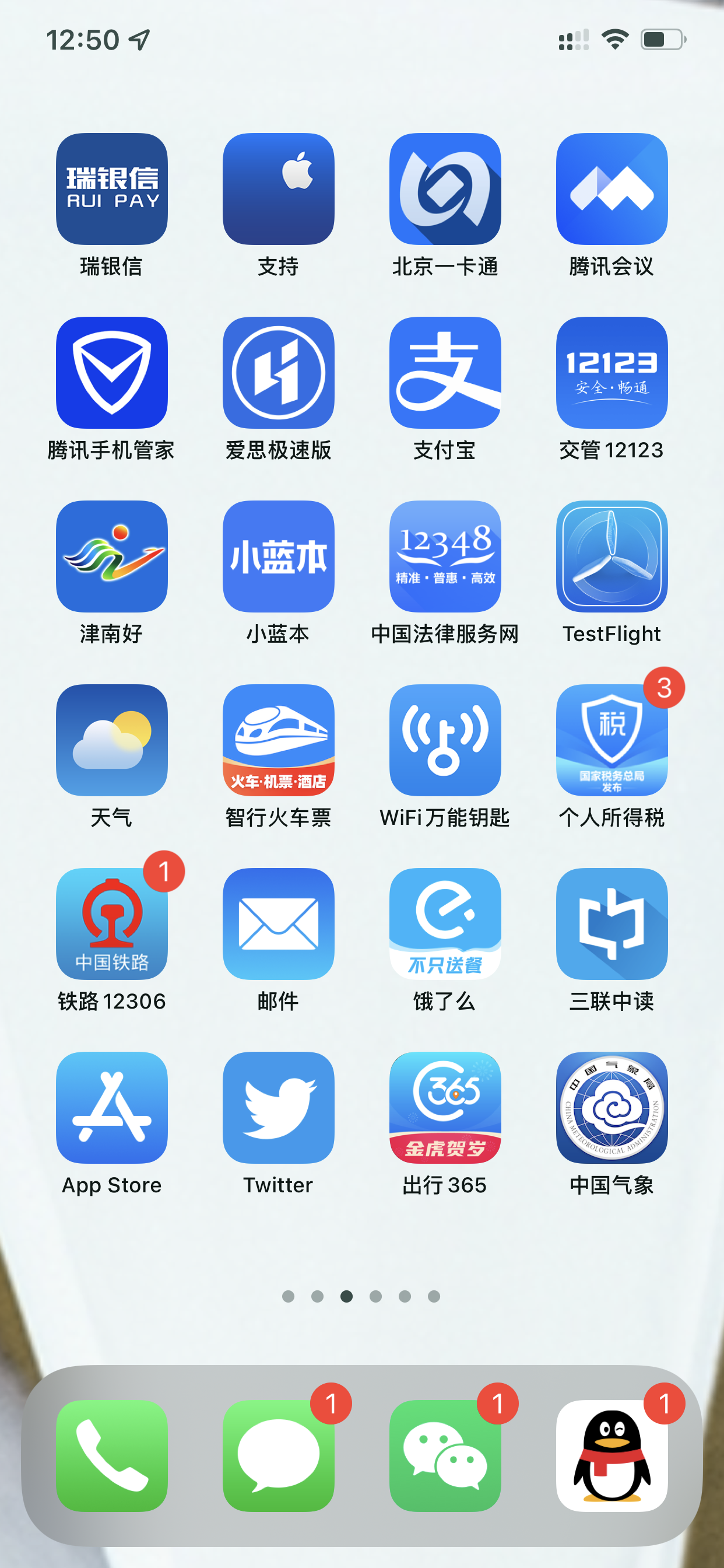Open 支付宝 (Alipay)
This screenshot has height=1568, width=724.
click(x=445, y=373)
